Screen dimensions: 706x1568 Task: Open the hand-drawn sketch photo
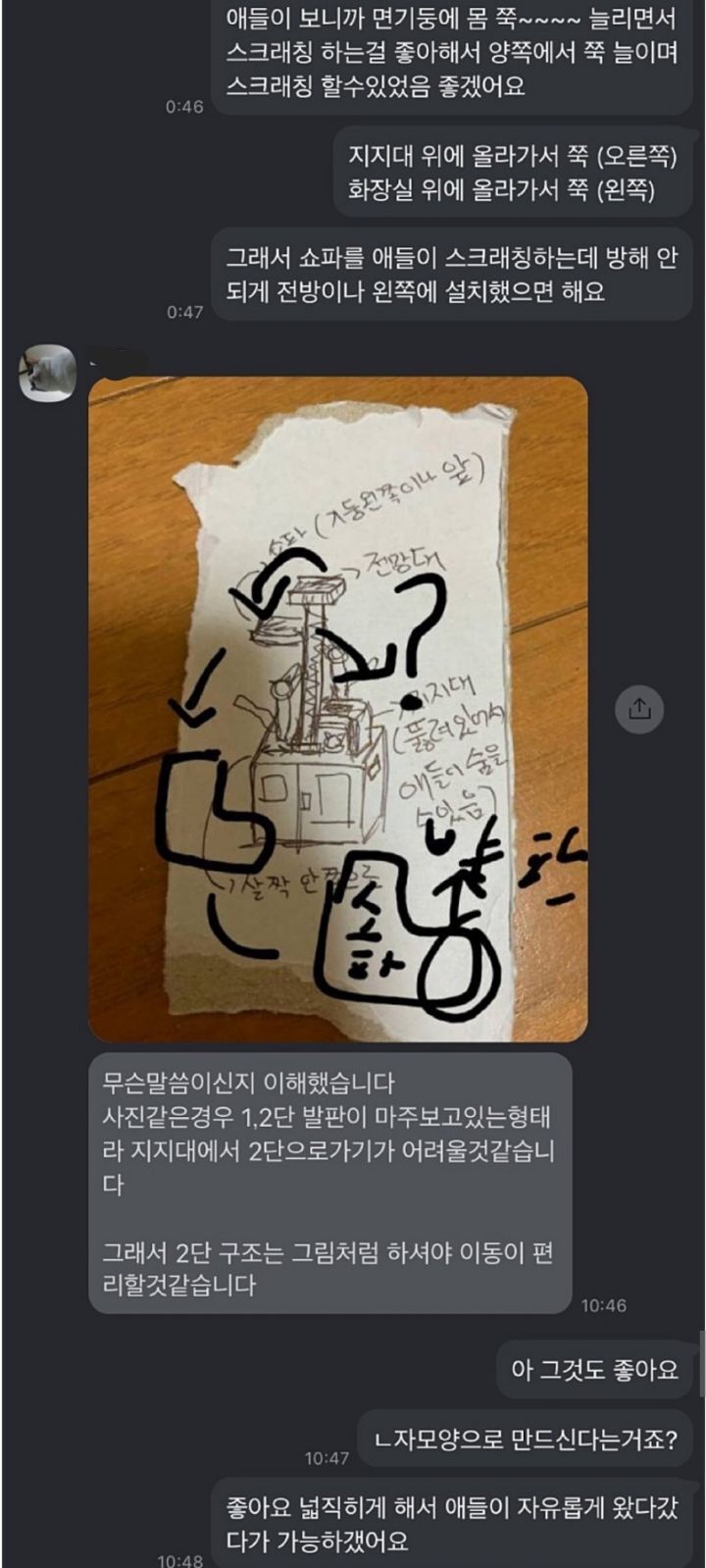(338, 709)
